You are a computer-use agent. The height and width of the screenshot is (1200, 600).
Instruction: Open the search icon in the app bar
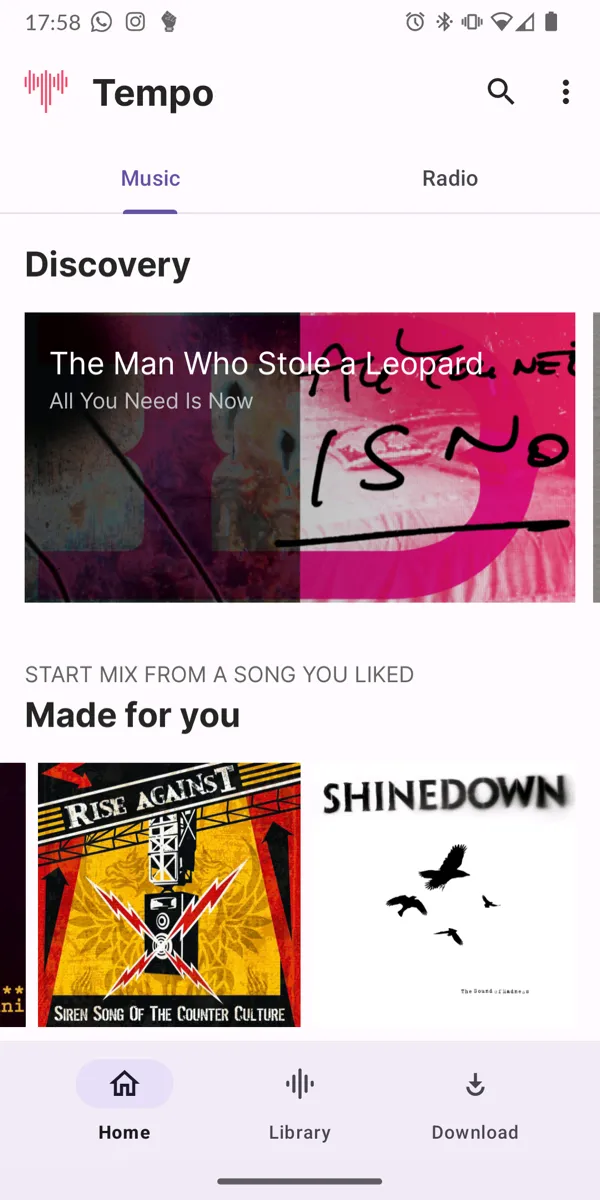(x=501, y=92)
